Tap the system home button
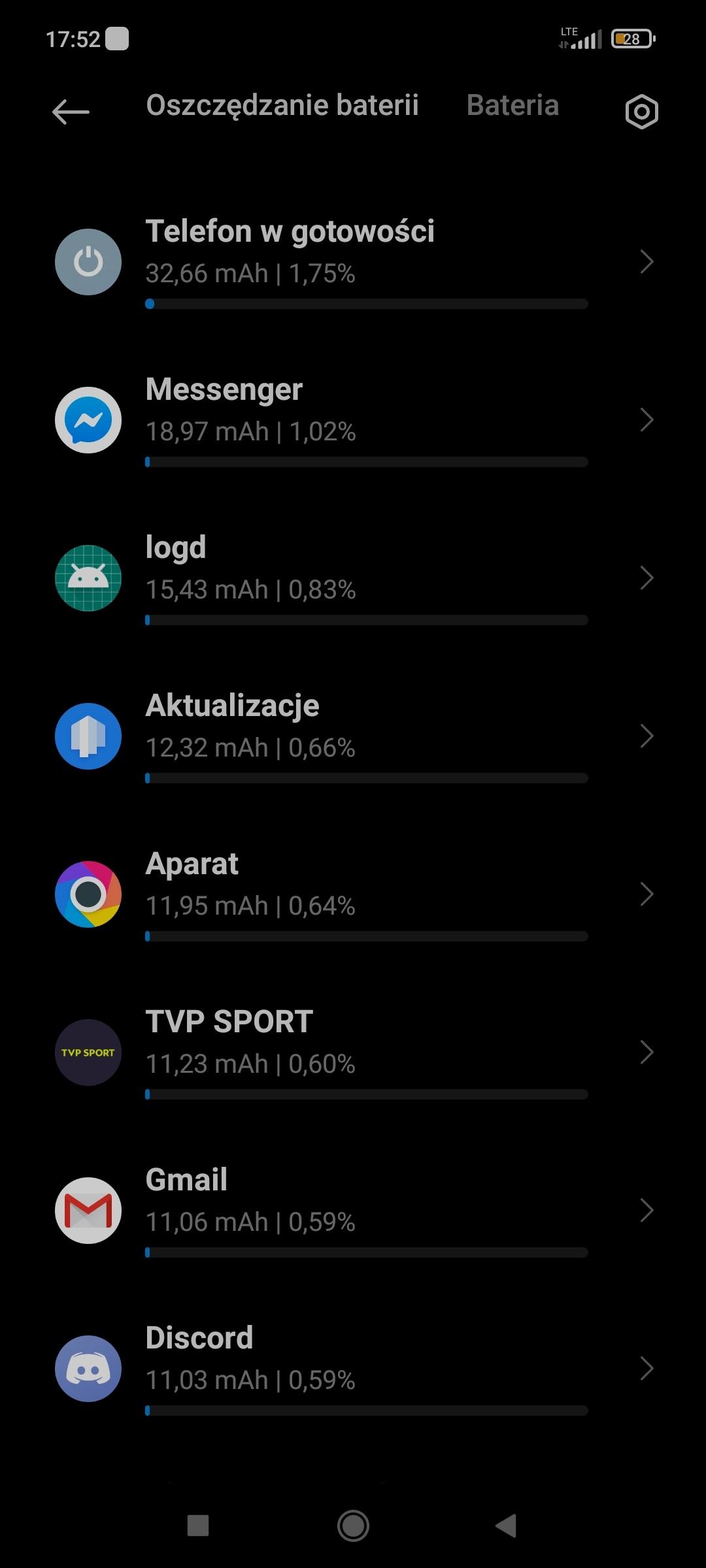The height and width of the screenshot is (1568, 706). coord(353,1526)
